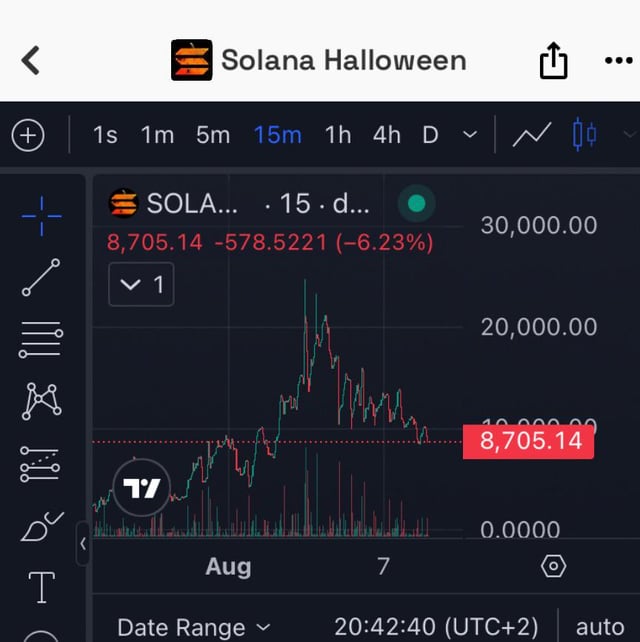Add a symbol with the plus icon
This screenshot has width=640, height=642.
(x=28, y=135)
